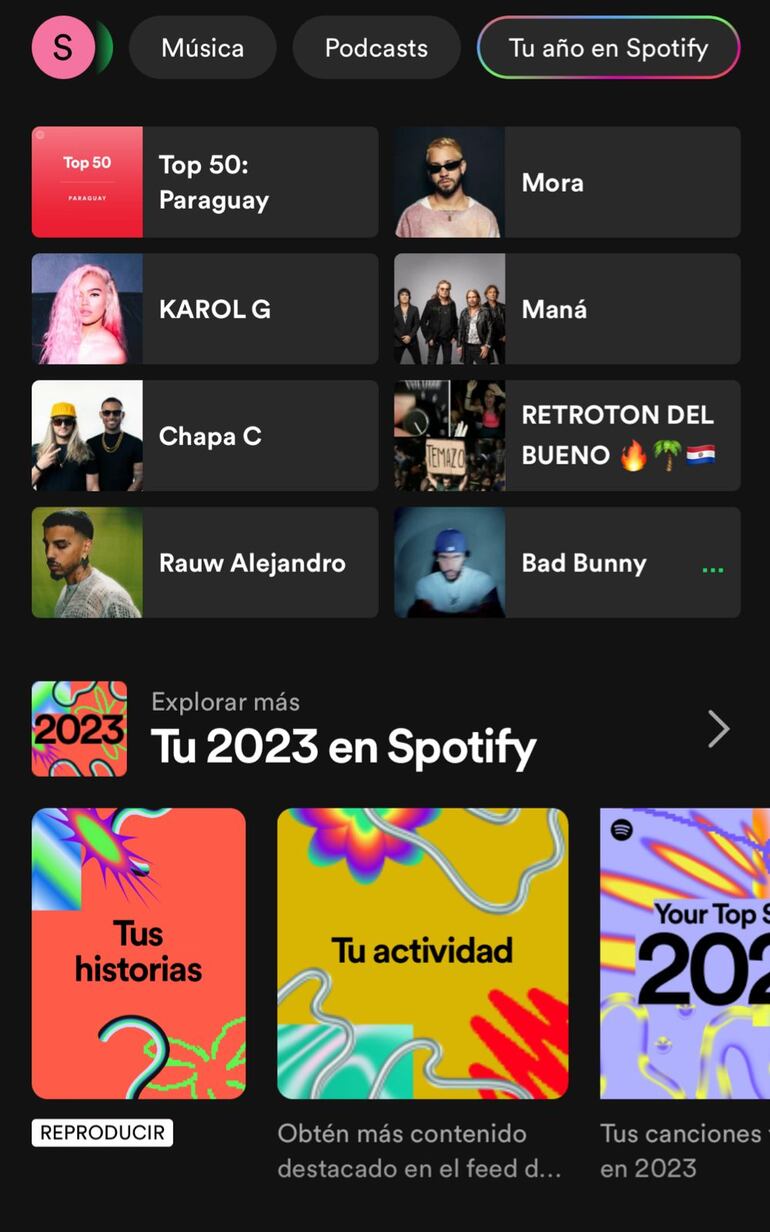Open the Maná artist shortcut
The height and width of the screenshot is (1232, 770).
coord(567,309)
